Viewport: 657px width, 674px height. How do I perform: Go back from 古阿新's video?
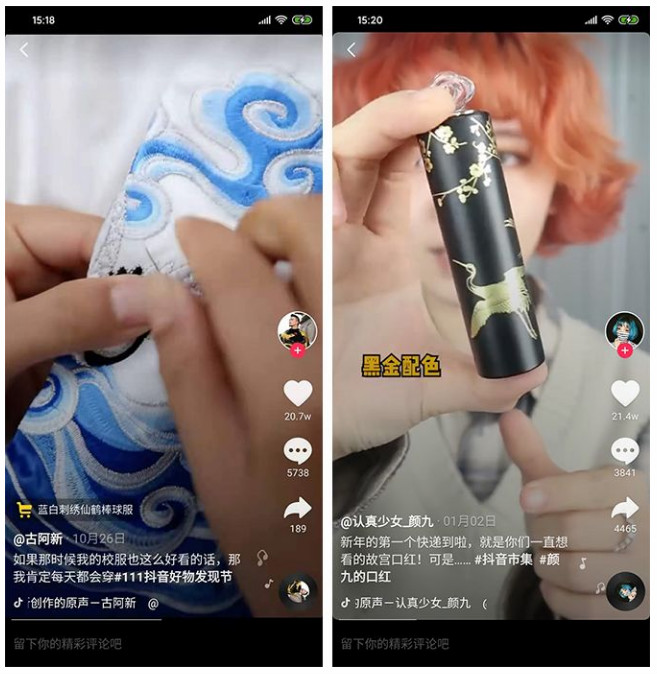coord(24,50)
